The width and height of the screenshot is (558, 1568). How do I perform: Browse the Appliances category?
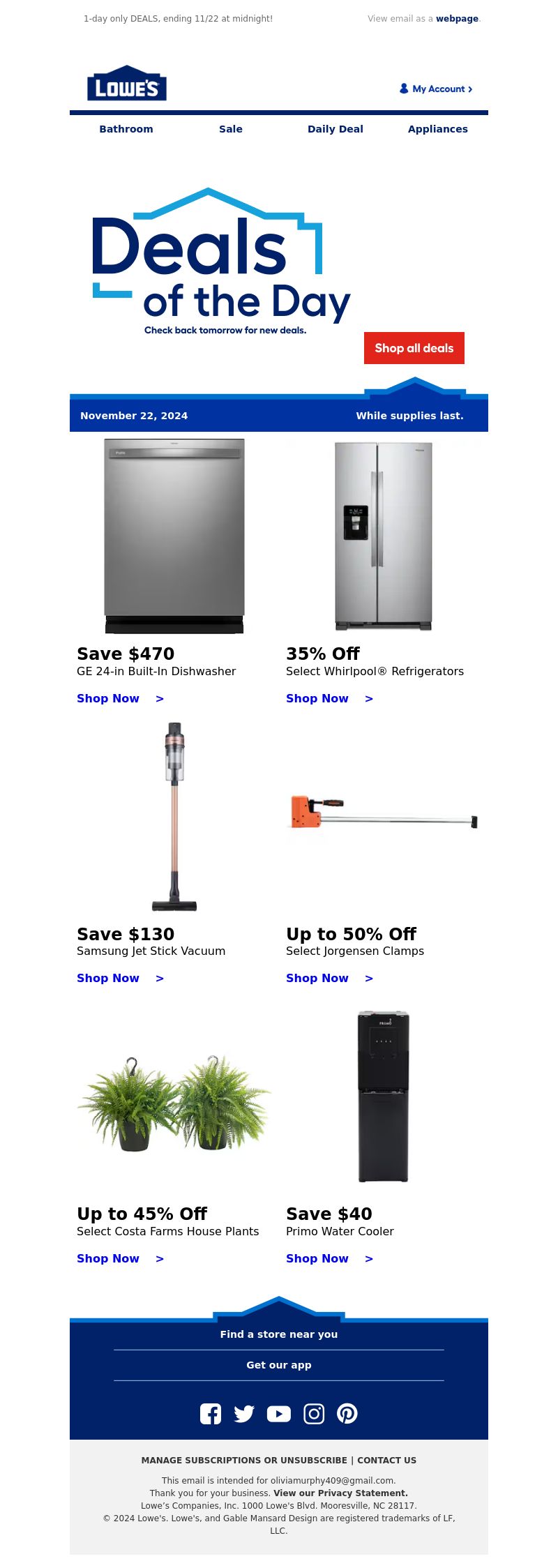[438, 129]
